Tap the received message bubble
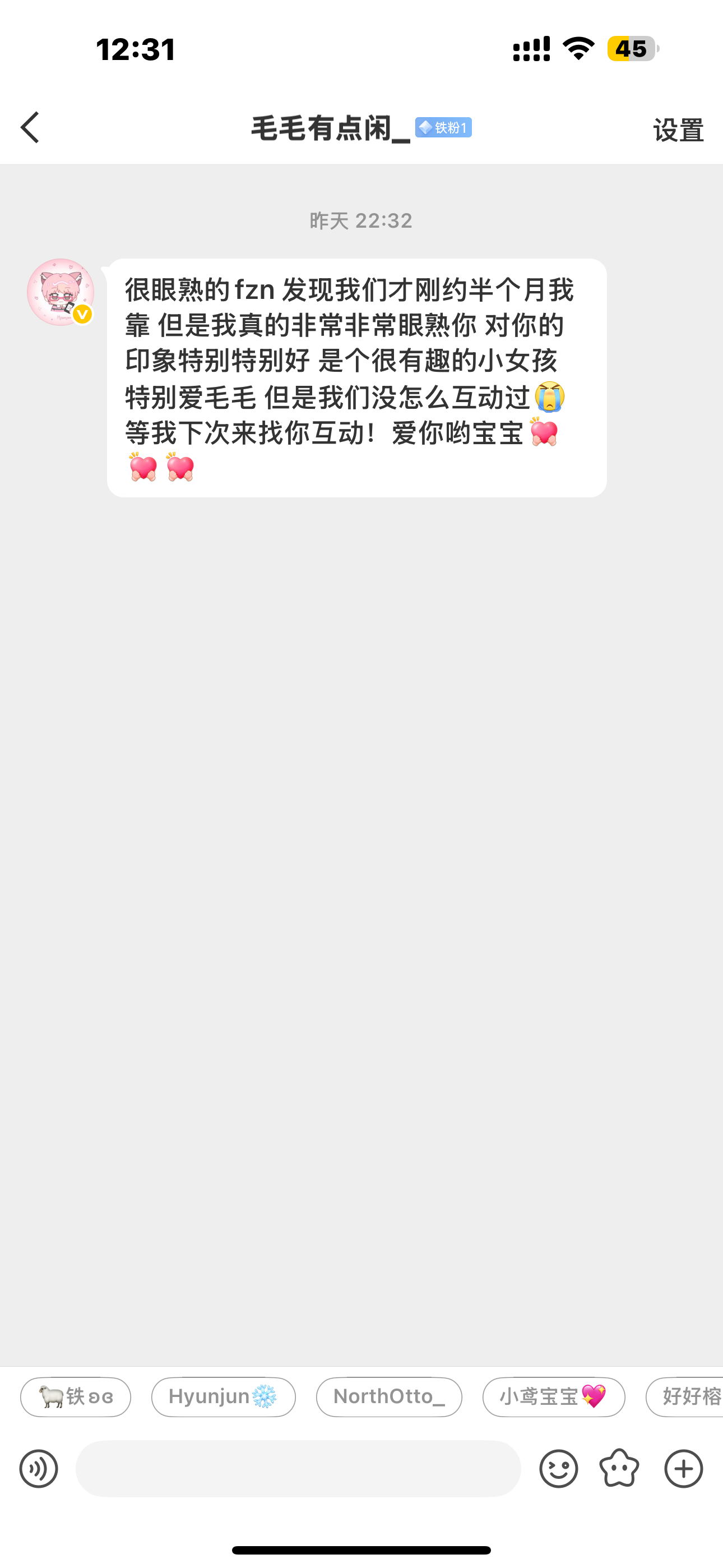Image resolution: width=723 pixels, height=1568 pixels. [x=356, y=377]
